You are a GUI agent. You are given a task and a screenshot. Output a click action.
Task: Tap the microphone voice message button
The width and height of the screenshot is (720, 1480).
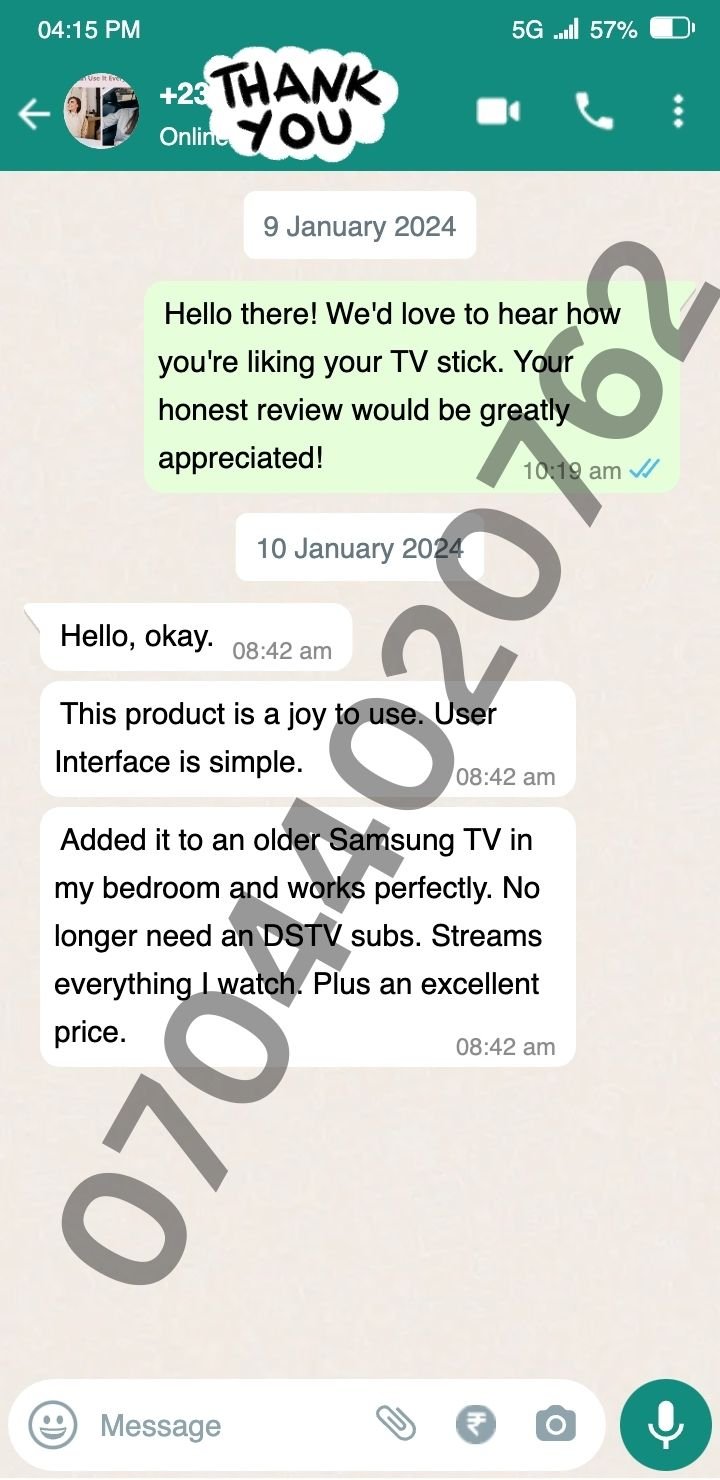666,1424
